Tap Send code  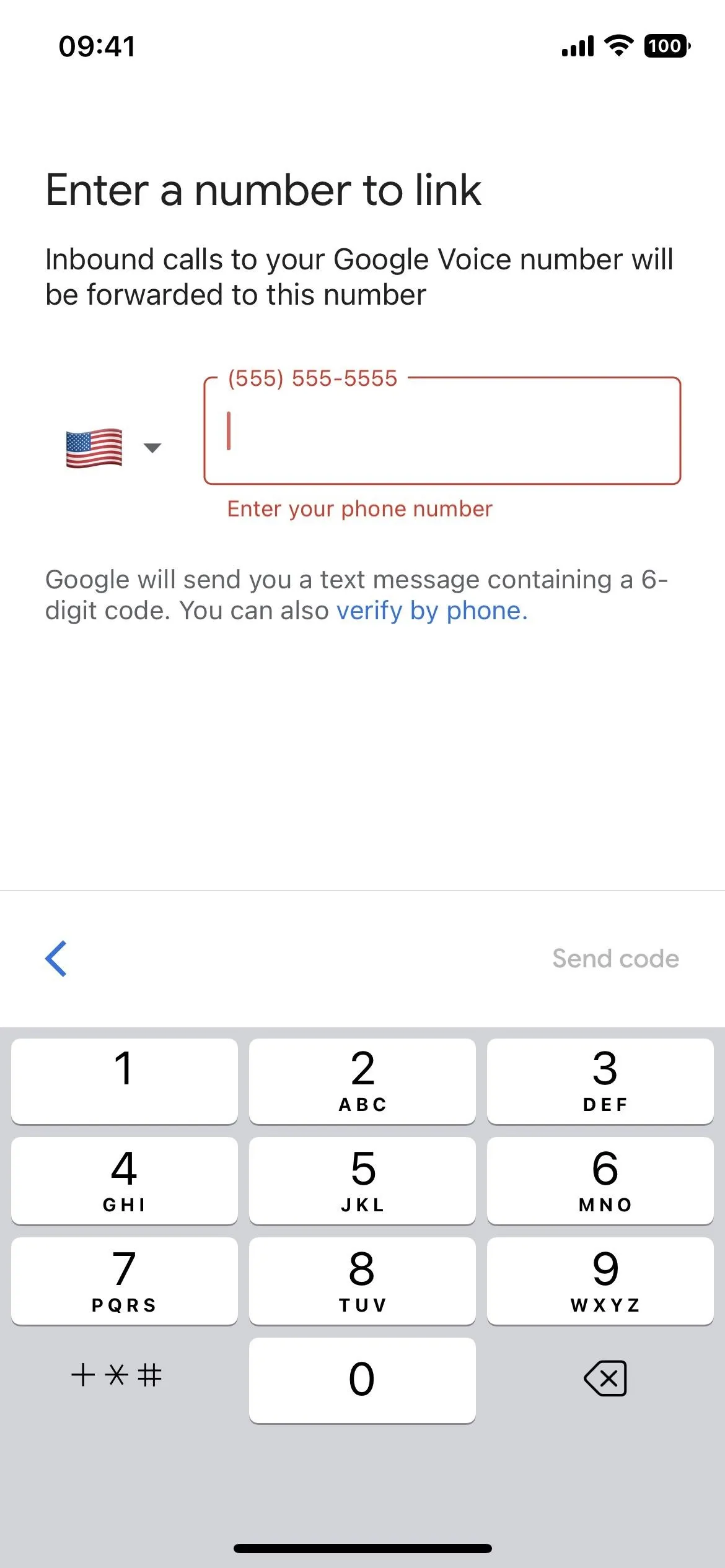[x=615, y=959]
